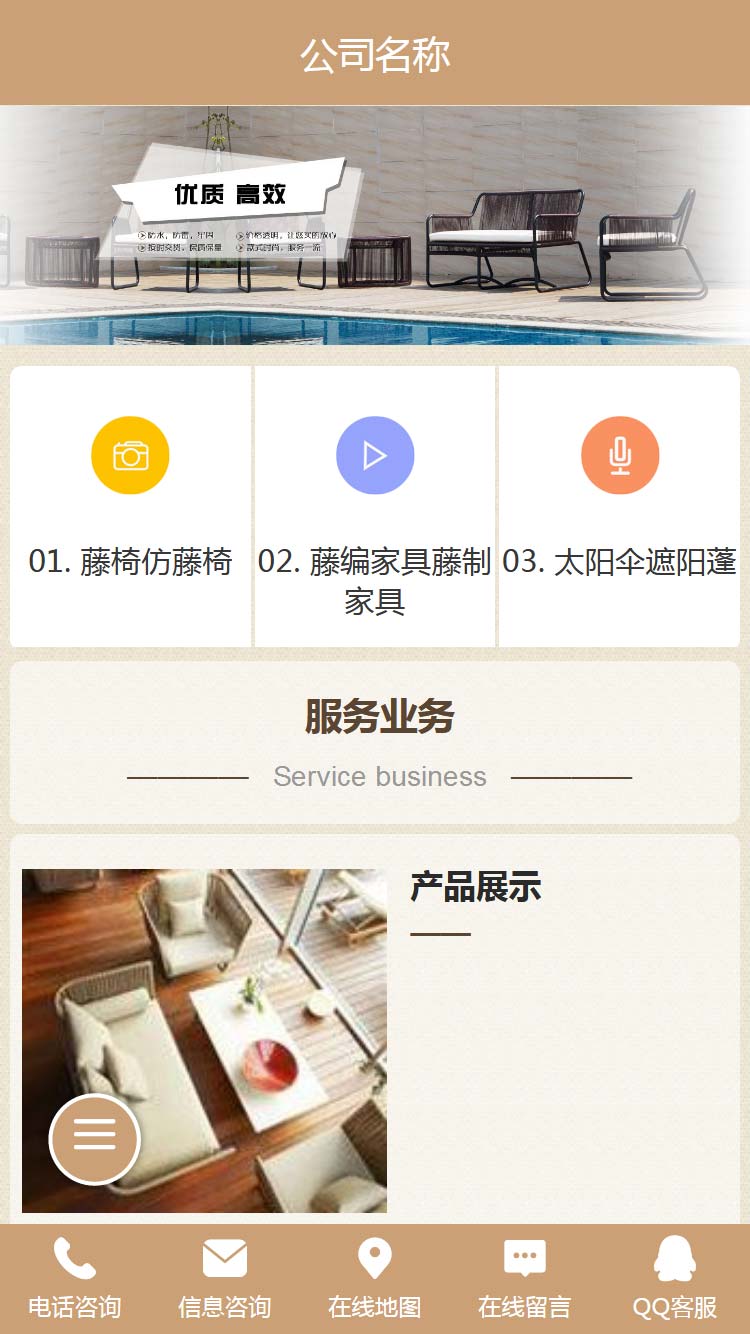Image resolution: width=750 pixels, height=1334 pixels.
Task: Contact QQ客服 customer service
Action: (675, 1279)
